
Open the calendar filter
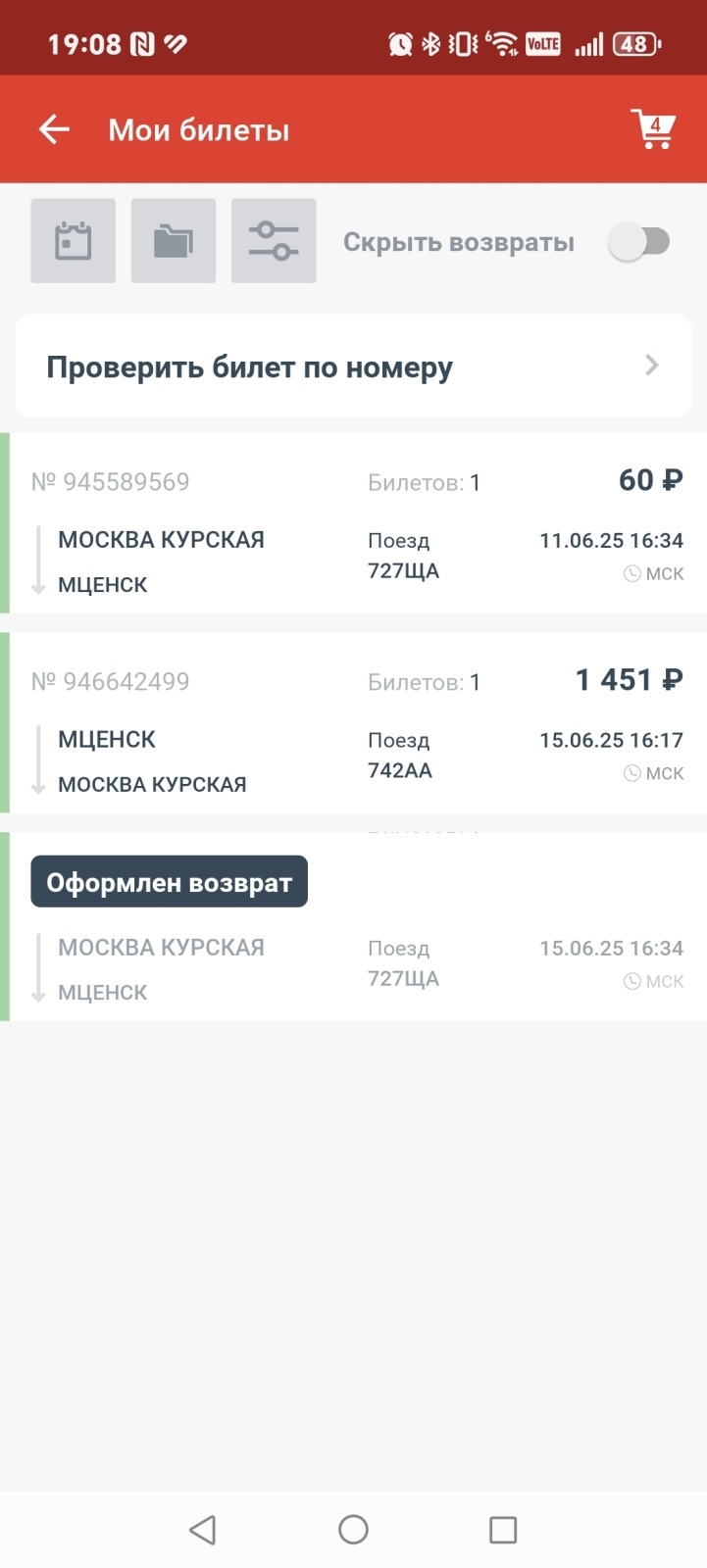pos(74,241)
